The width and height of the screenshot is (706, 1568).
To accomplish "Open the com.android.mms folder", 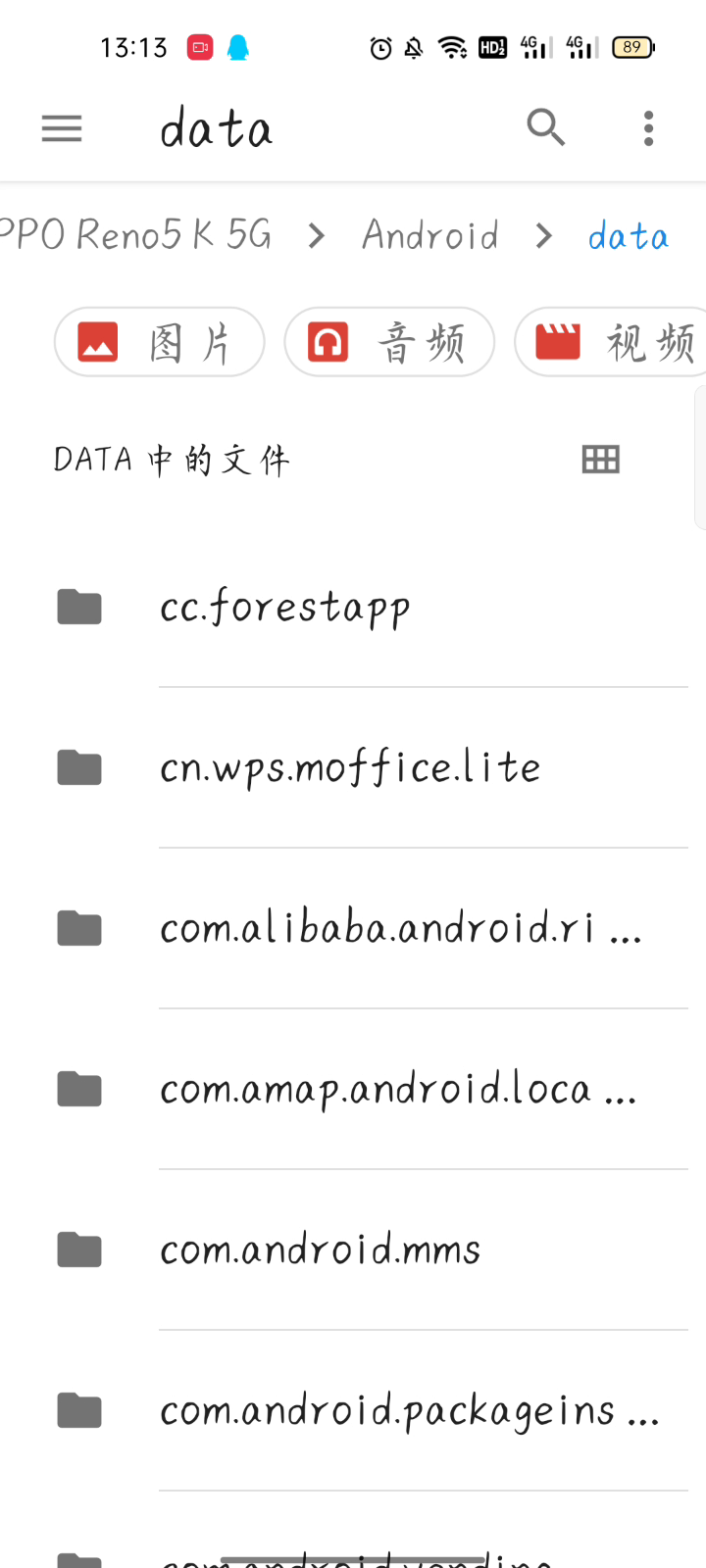I will 321,1250.
